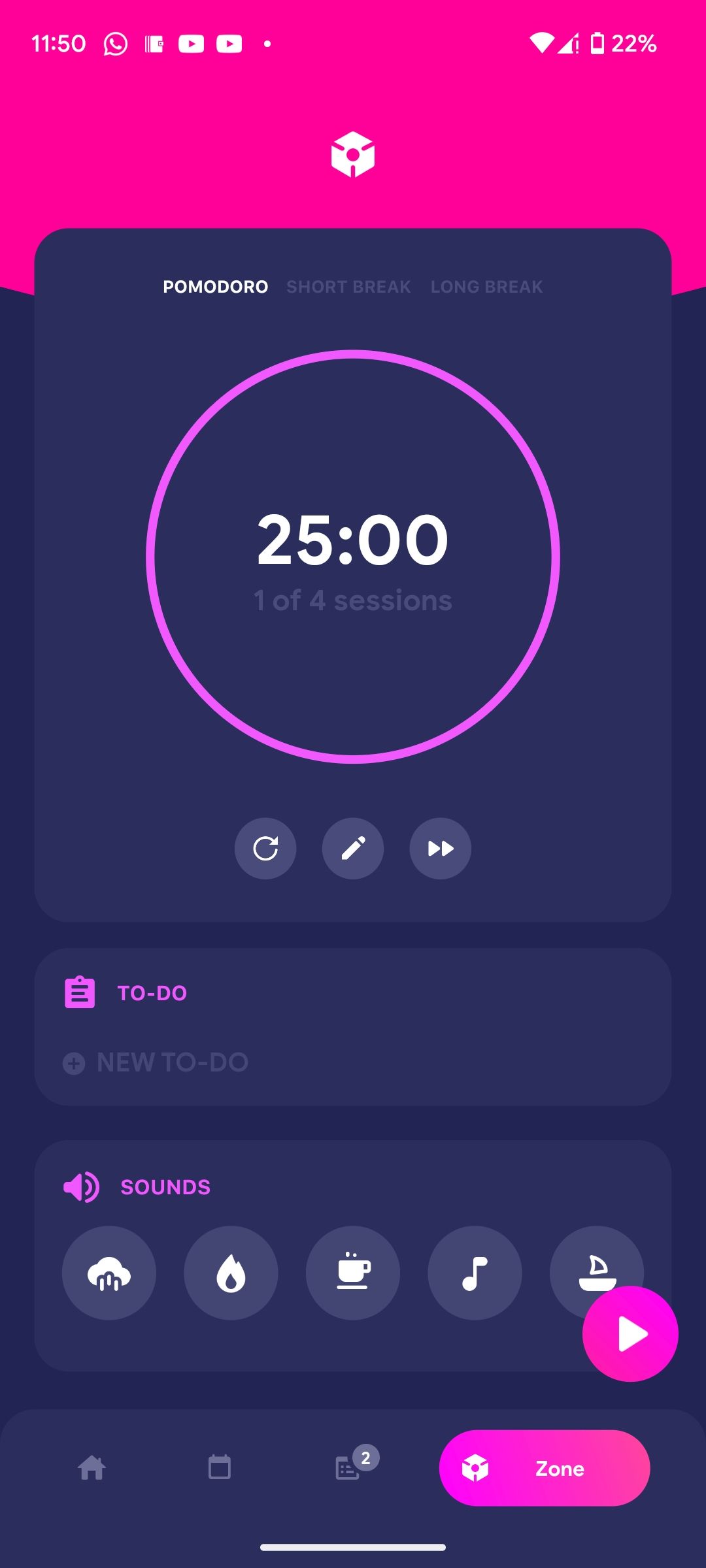Start the timer with the play button
Image resolution: width=706 pixels, height=1568 pixels.
pos(630,1334)
